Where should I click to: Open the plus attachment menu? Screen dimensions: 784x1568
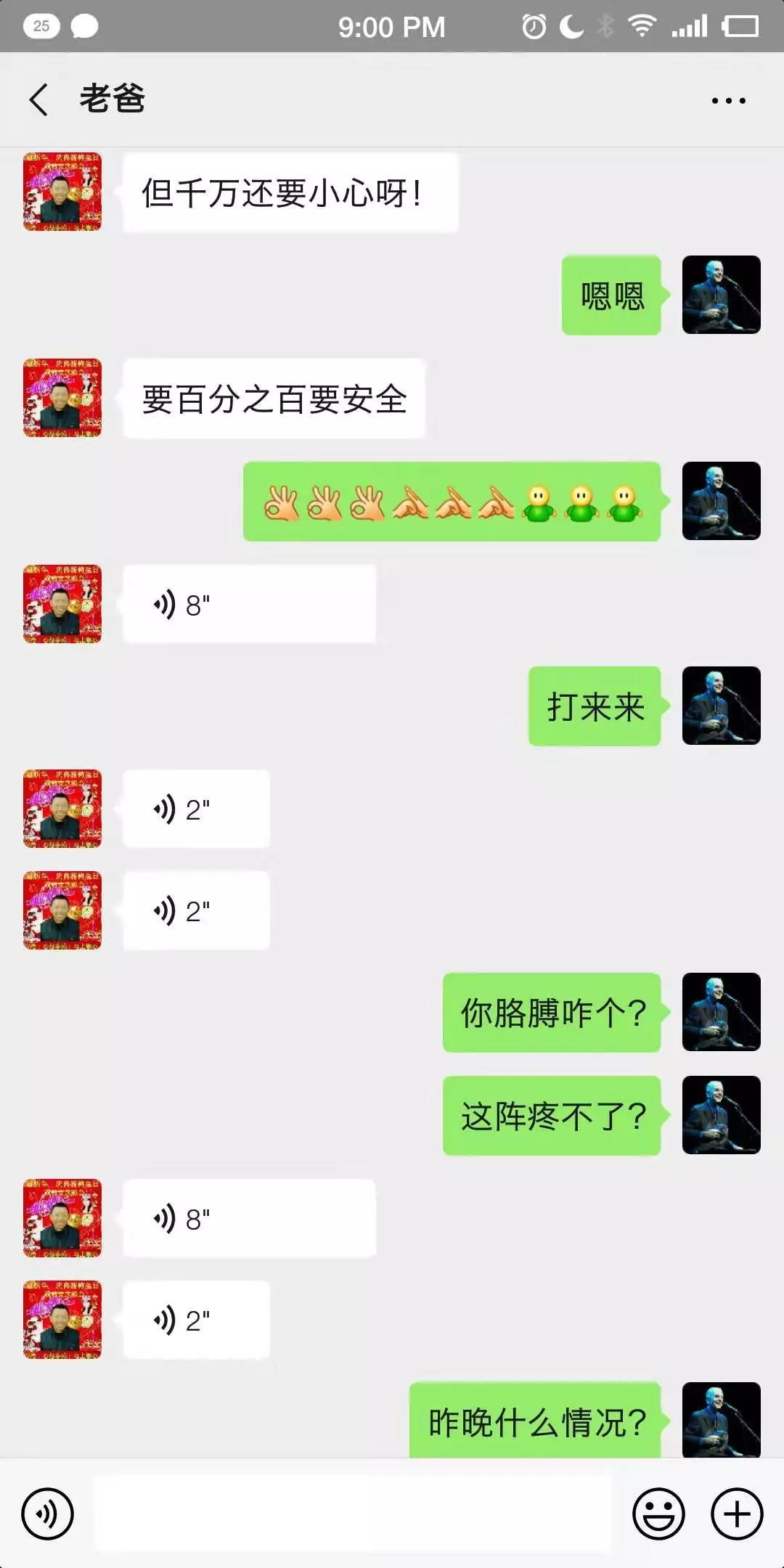click(x=736, y=1514)
